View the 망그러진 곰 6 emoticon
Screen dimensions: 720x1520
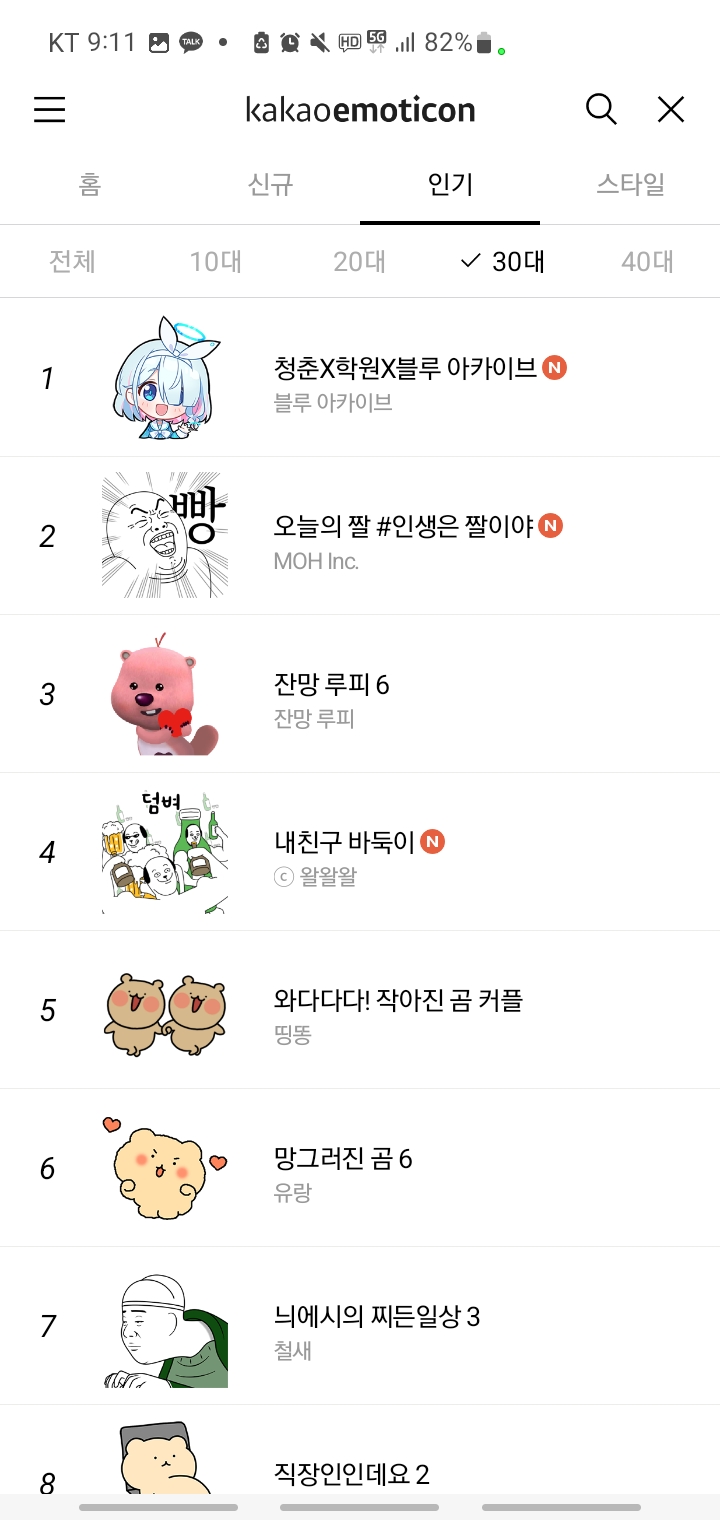343,1159
